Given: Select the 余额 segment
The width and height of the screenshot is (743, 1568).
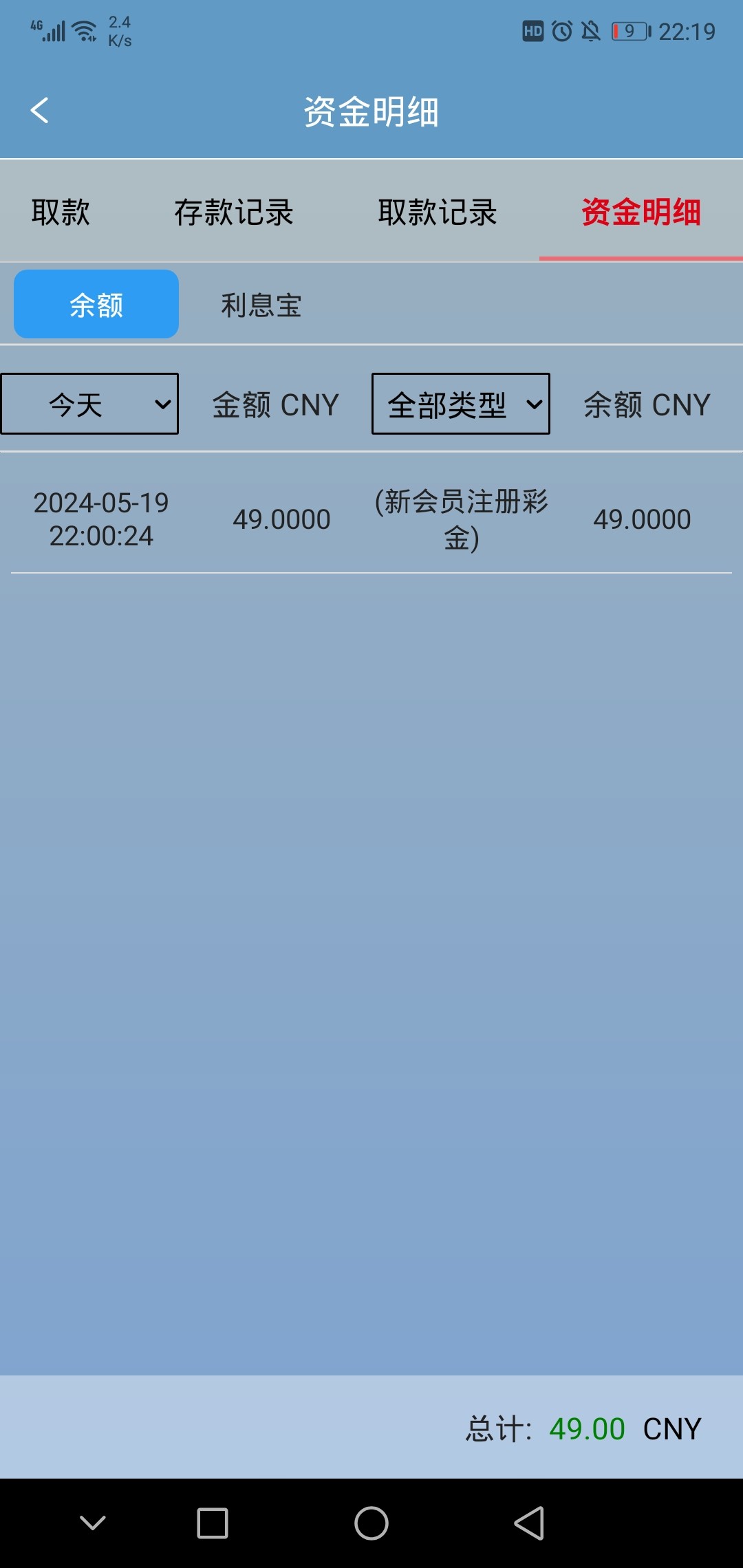Looking at the screenshot, I should (x=96, y=305).
